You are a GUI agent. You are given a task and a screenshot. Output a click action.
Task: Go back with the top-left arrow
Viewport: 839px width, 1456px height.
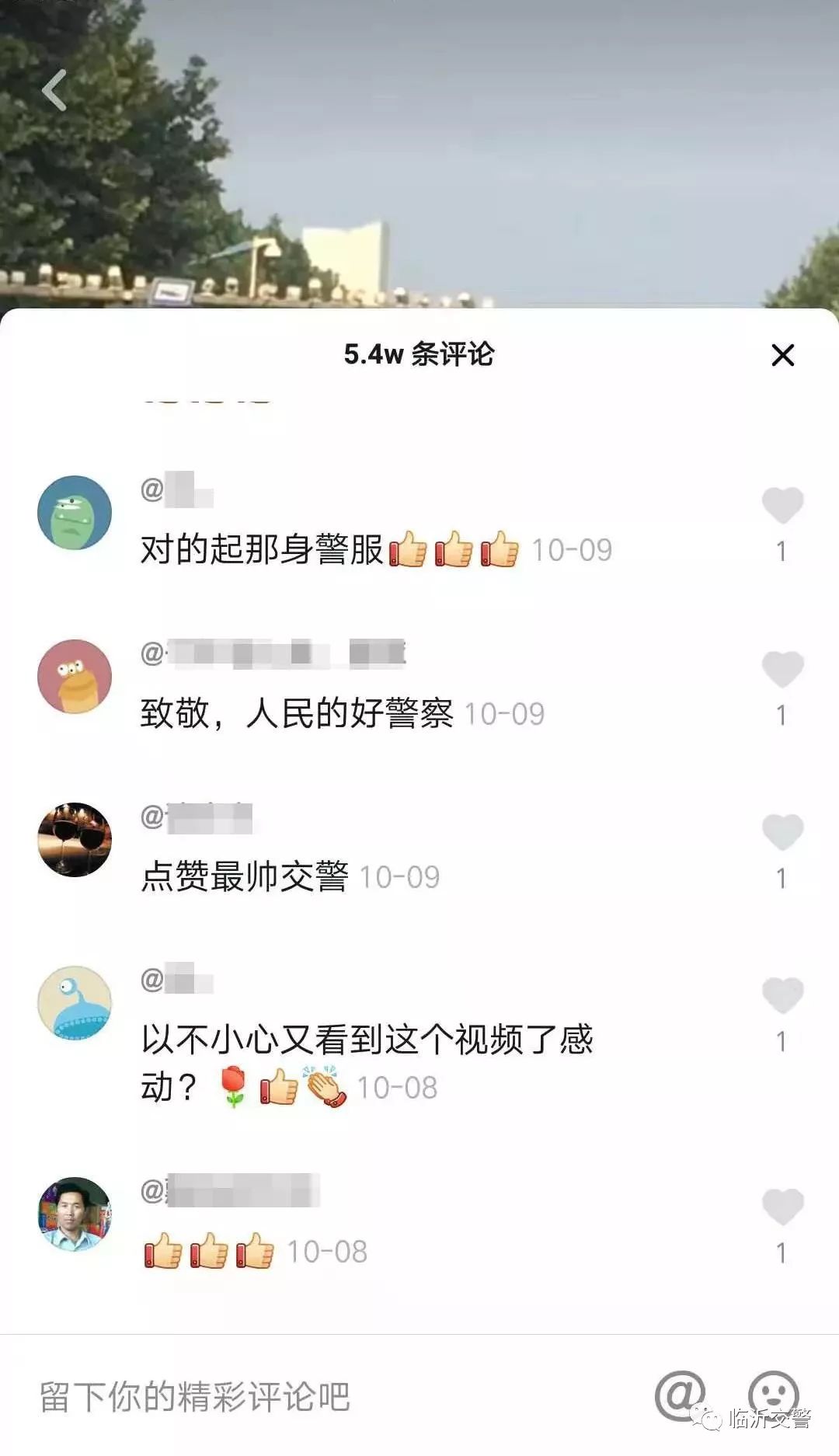54,90
